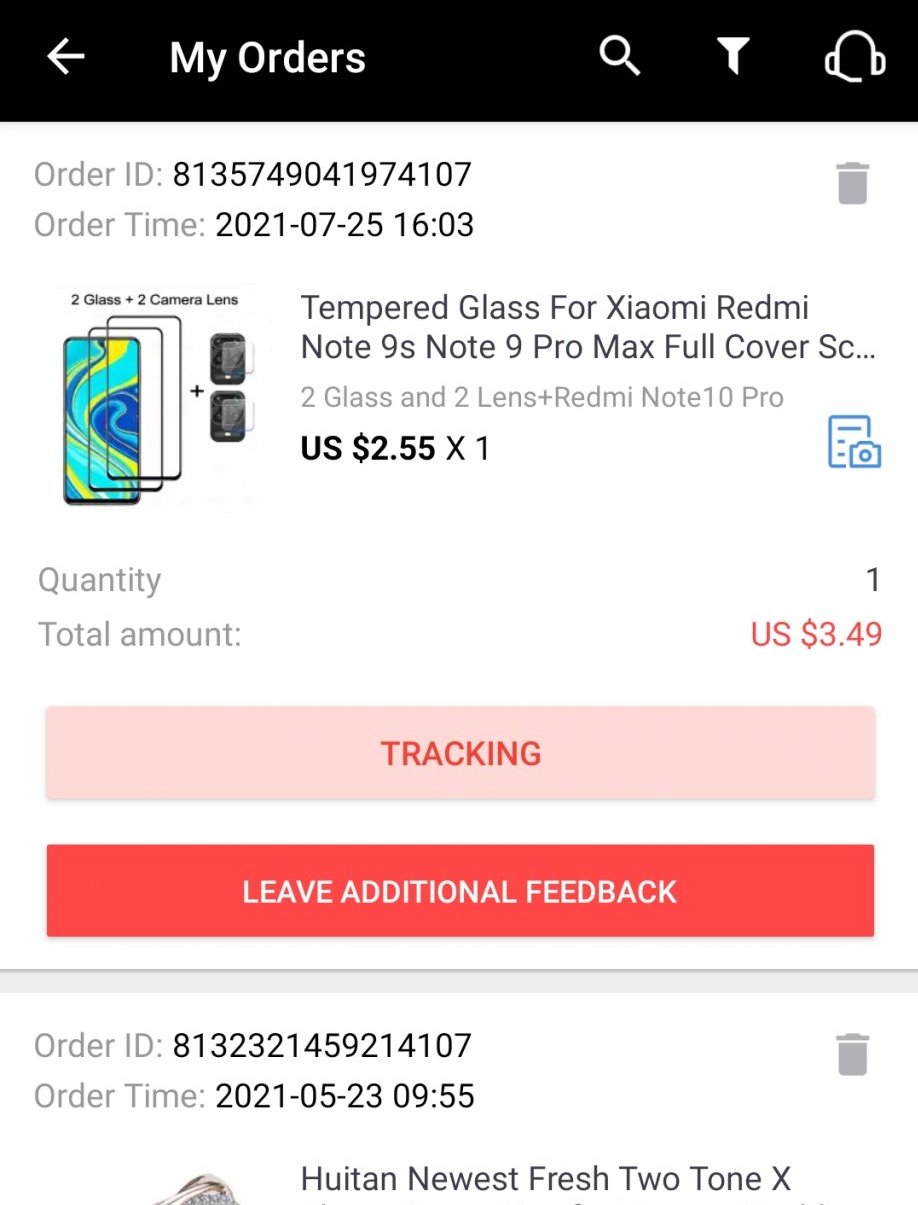The width and height of the screenshot is (918, 1205).
Task: Delete the order placed 2021-05-23
Action: pyautogui.click(x=852, y=1055)
